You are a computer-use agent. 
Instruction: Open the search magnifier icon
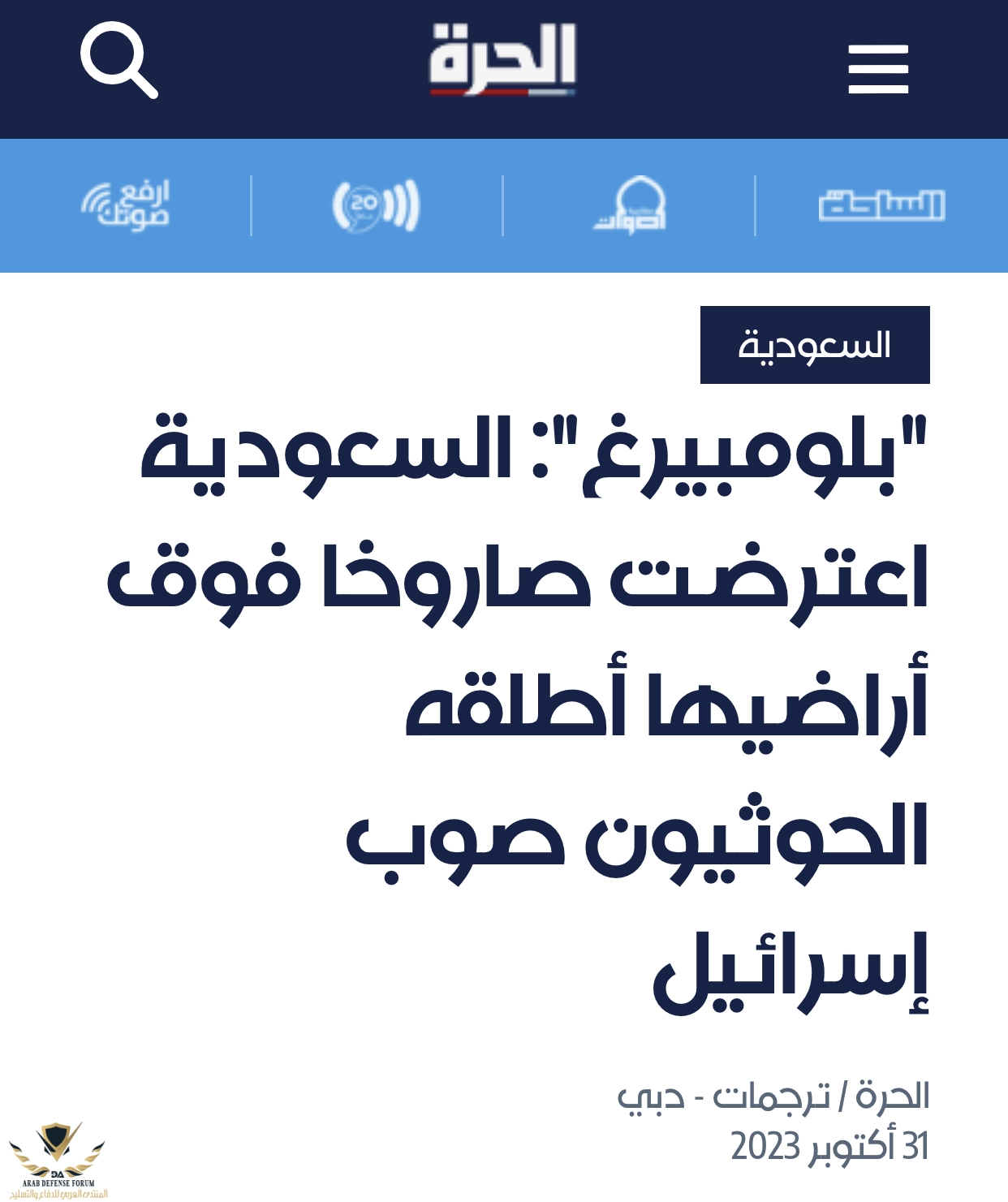click(x=118, y=61)
